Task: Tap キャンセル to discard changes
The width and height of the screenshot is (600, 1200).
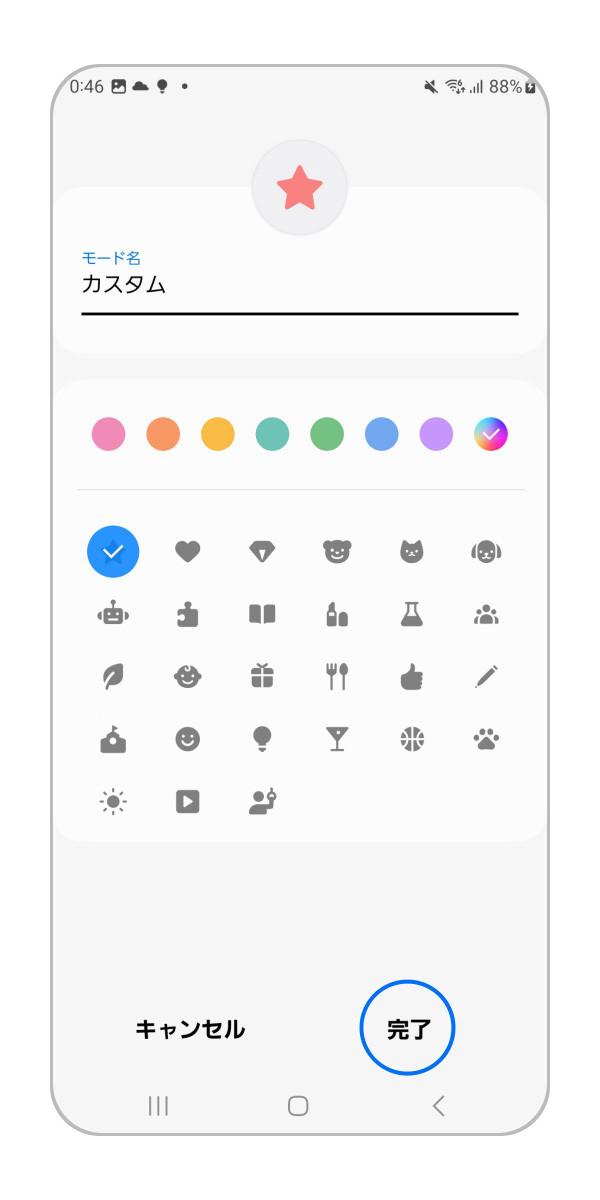Action: [x=190, y=1029]
